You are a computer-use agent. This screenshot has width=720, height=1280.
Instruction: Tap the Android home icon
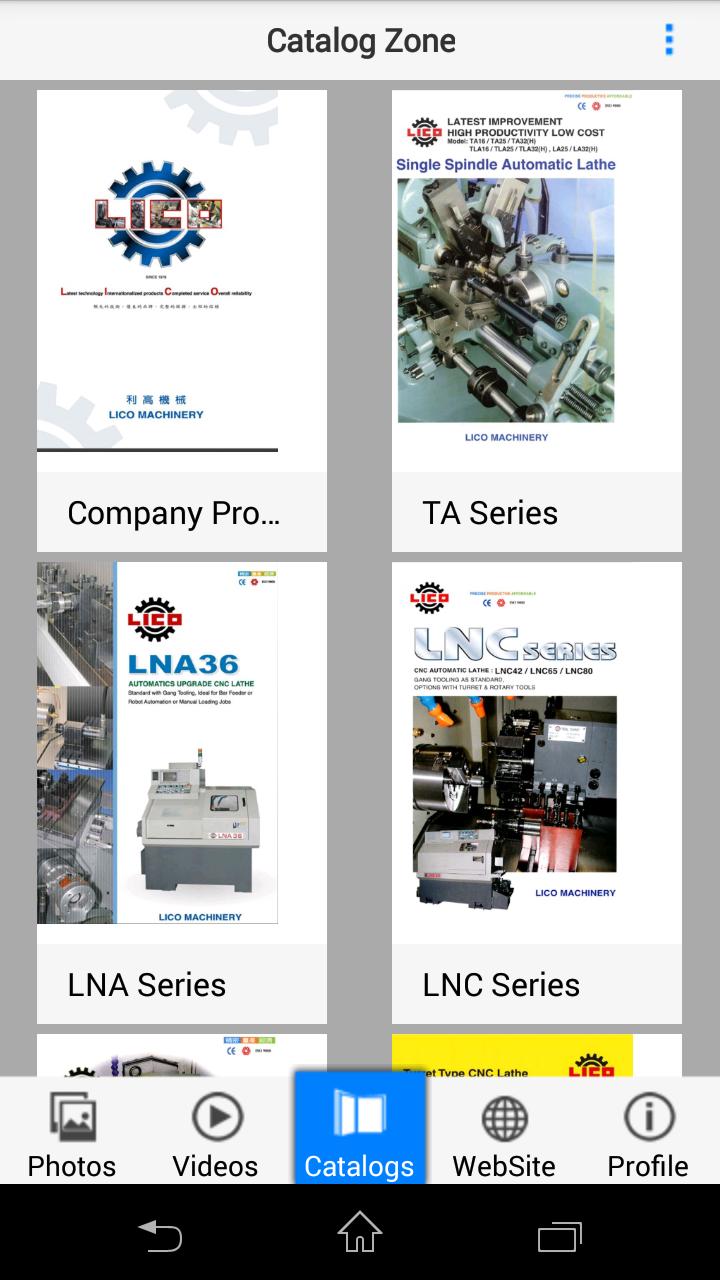tap(359, 1236)
